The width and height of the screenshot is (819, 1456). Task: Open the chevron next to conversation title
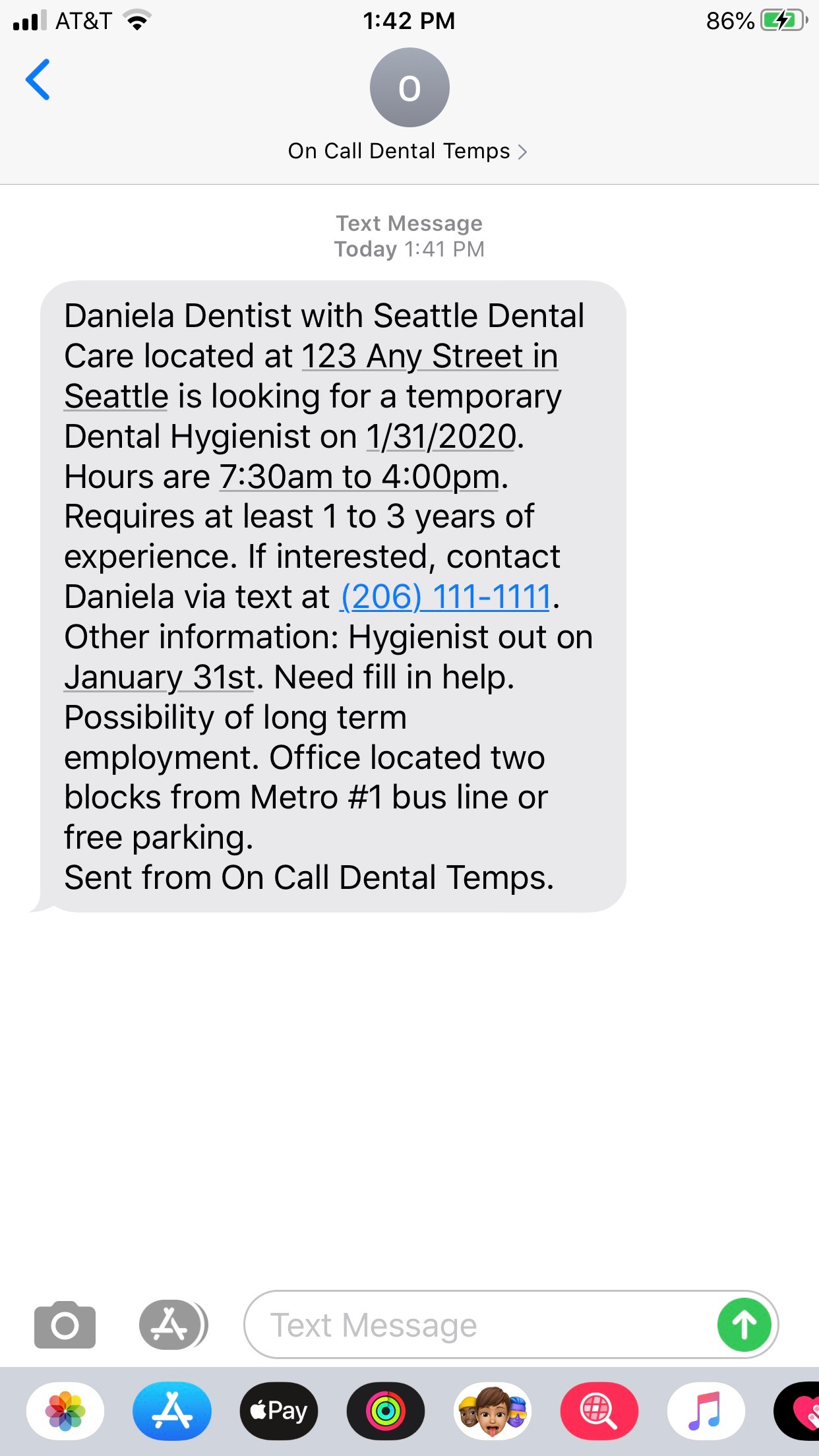tap(523, 151)
